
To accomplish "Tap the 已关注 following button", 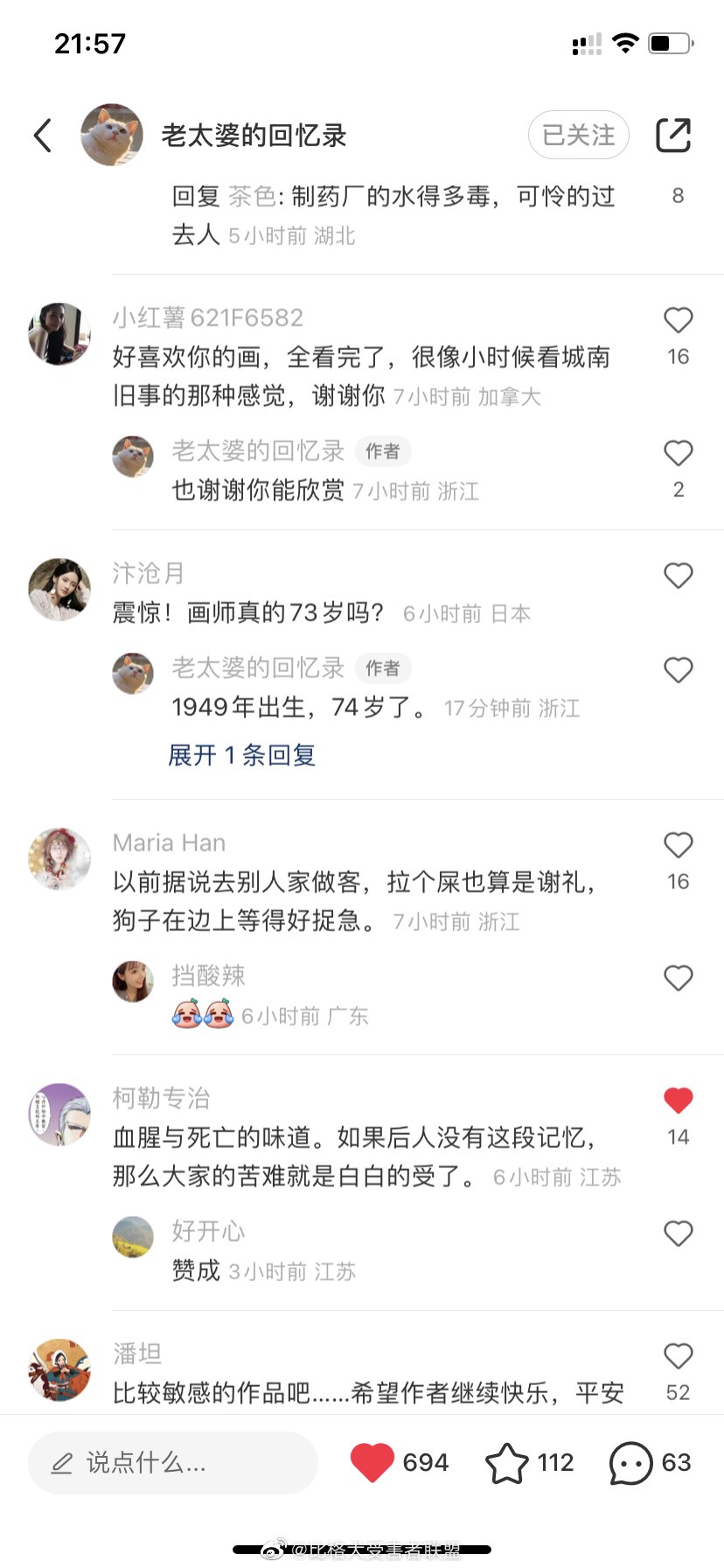I will point(578,135).
